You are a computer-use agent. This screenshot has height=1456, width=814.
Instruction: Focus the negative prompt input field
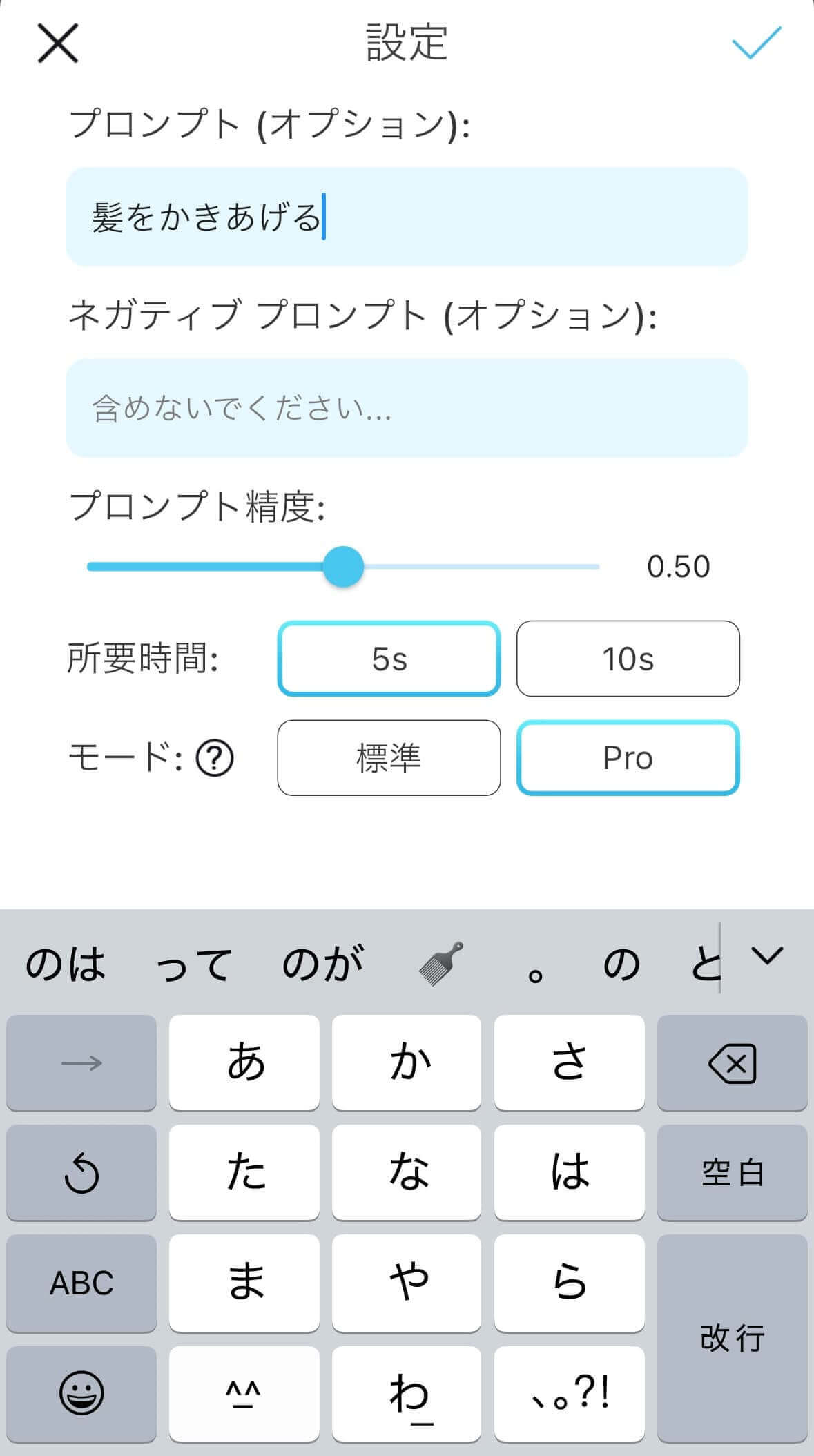tap(407, 409)
